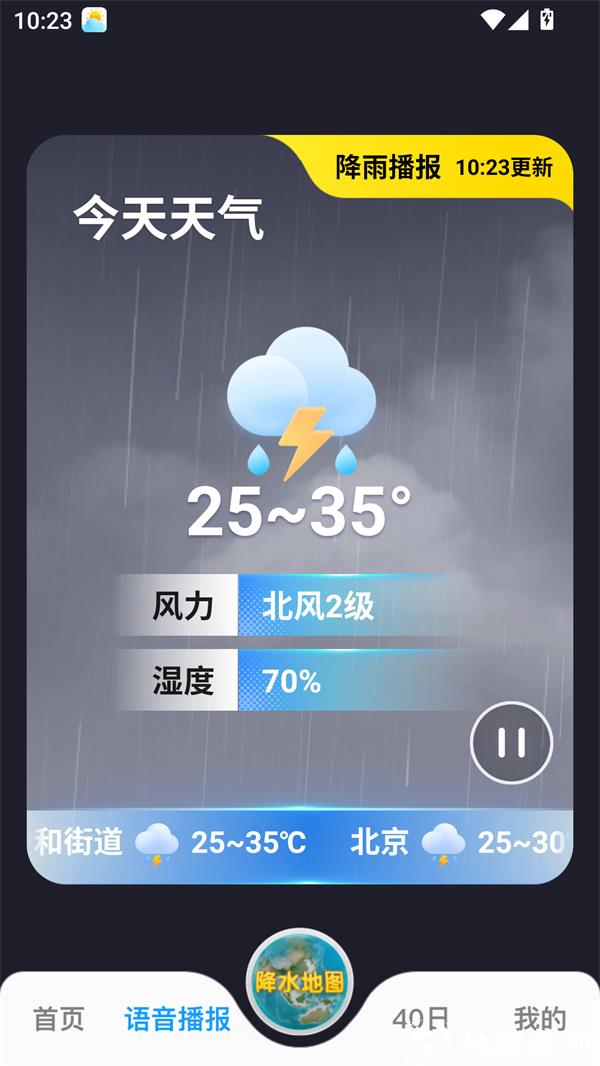Select the 语音播报 tab

(x=177, y=1019)
